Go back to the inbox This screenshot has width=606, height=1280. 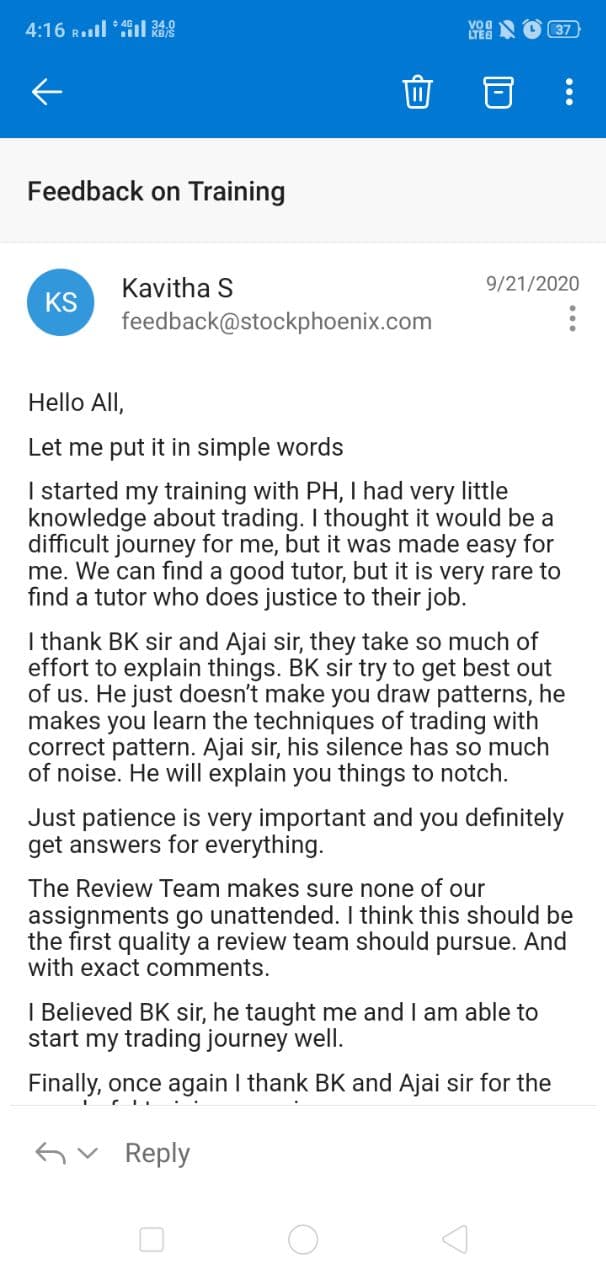47,92
